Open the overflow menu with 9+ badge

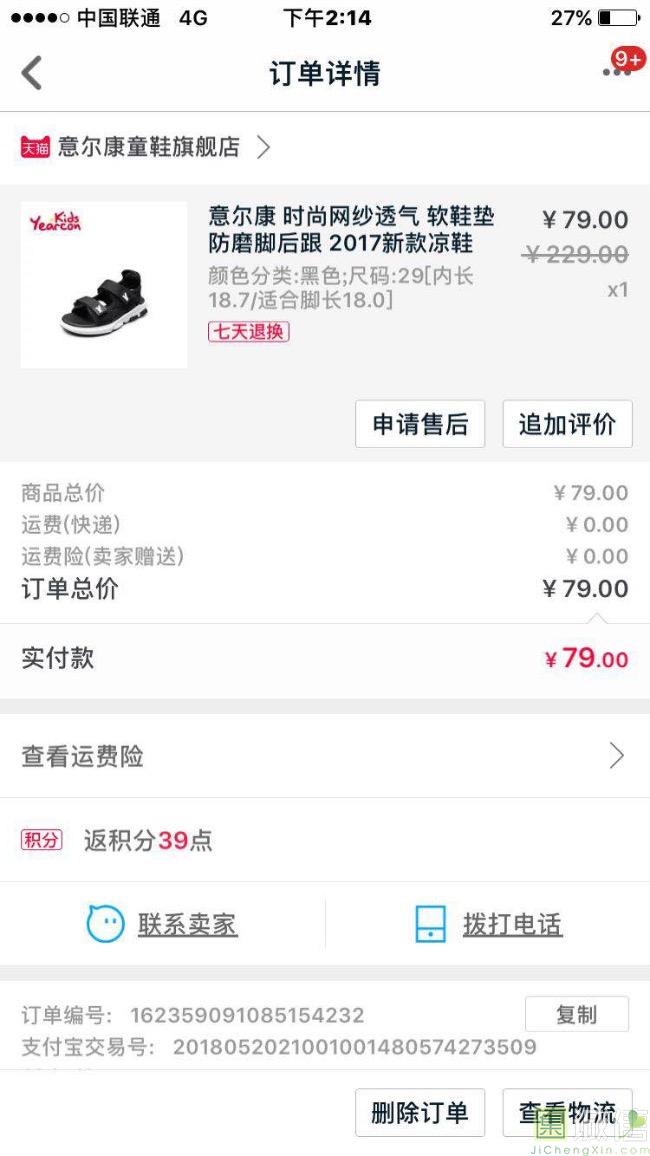[x=616, y=72]
